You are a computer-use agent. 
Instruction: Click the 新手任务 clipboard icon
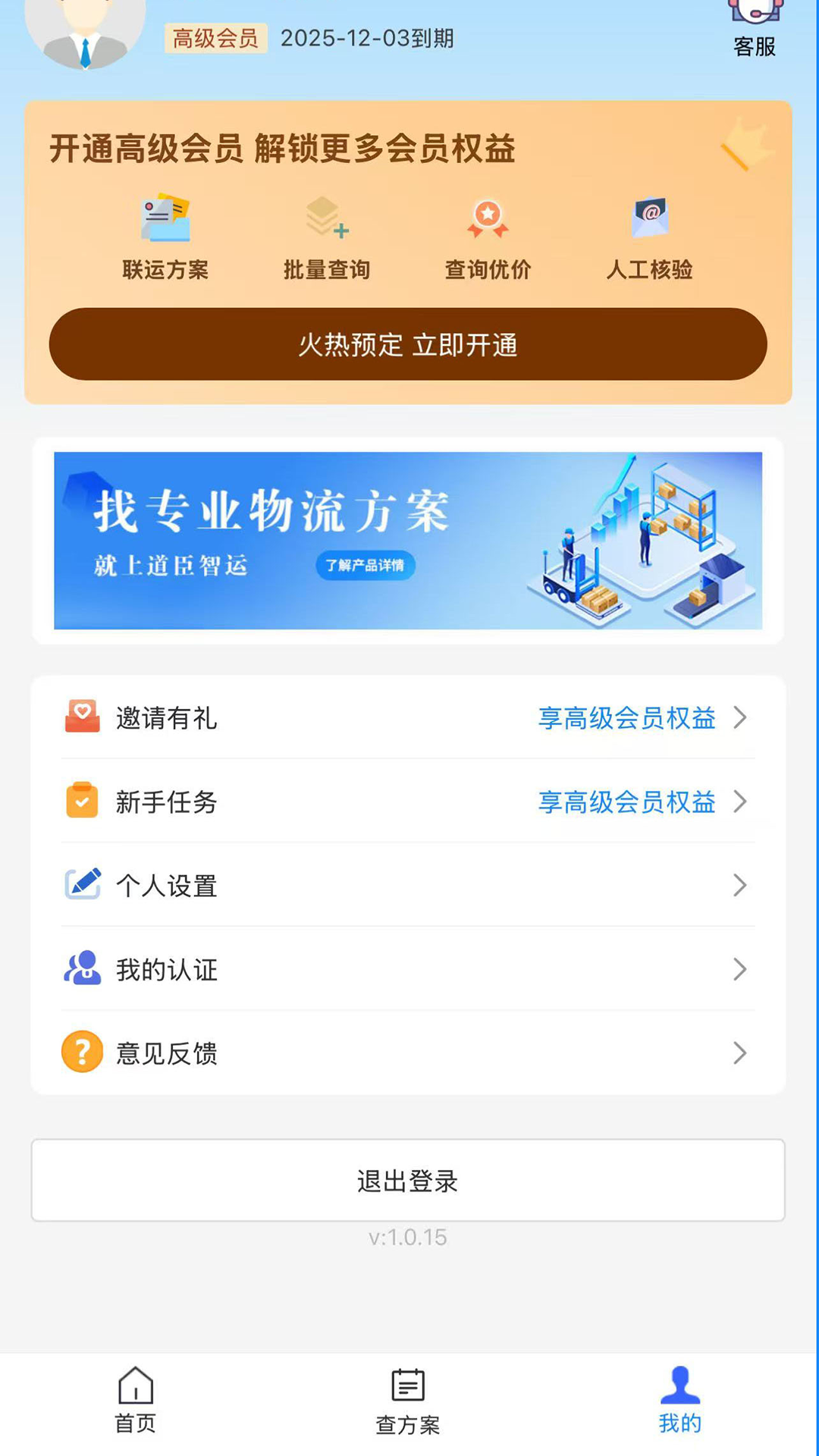tap(82, 802)
